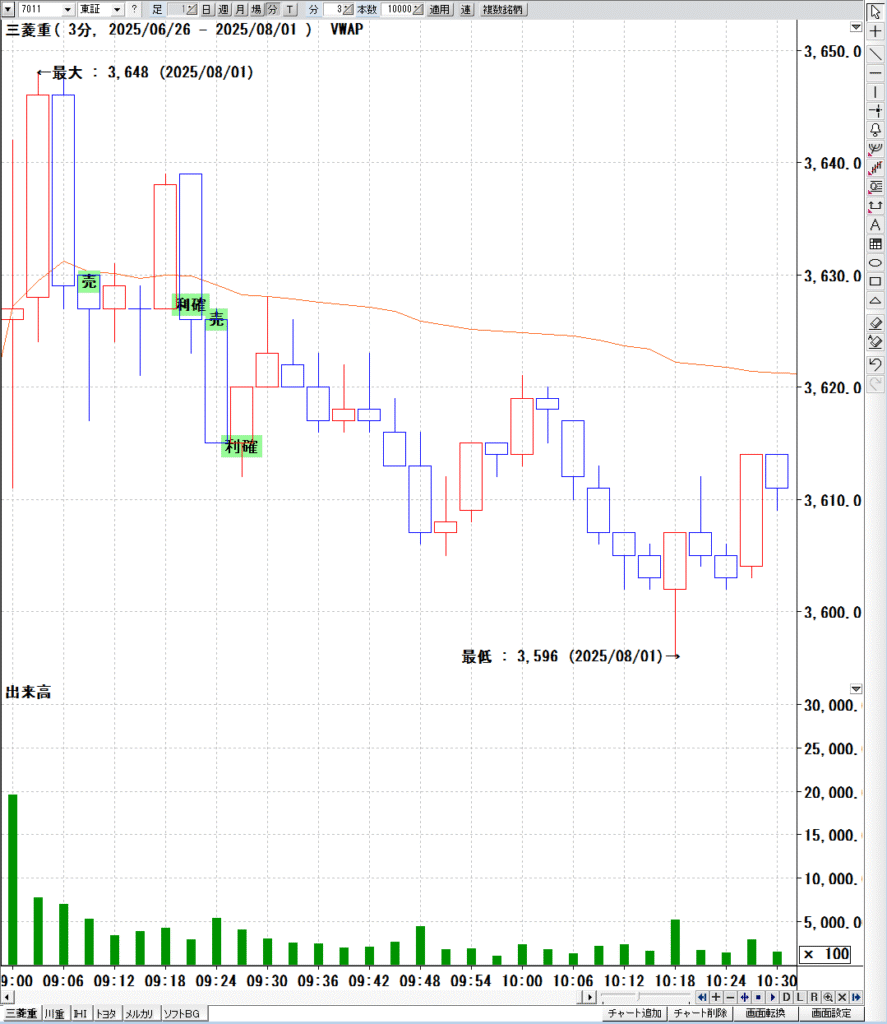Tap the 本数 bar count field
This screenshot has width=887, height=1024.
tap(403, 9)
